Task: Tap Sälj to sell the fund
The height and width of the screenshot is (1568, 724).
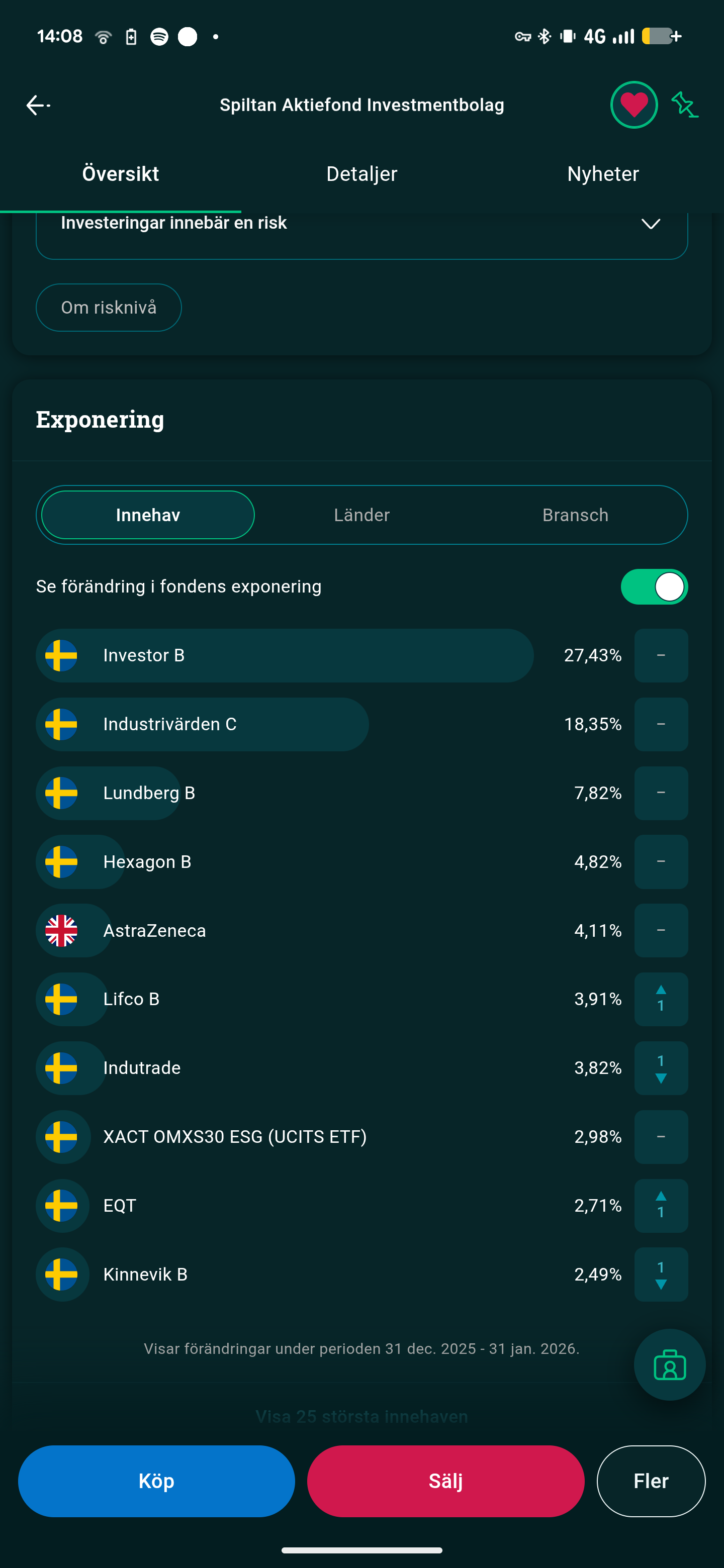Action: point(445,1481)
